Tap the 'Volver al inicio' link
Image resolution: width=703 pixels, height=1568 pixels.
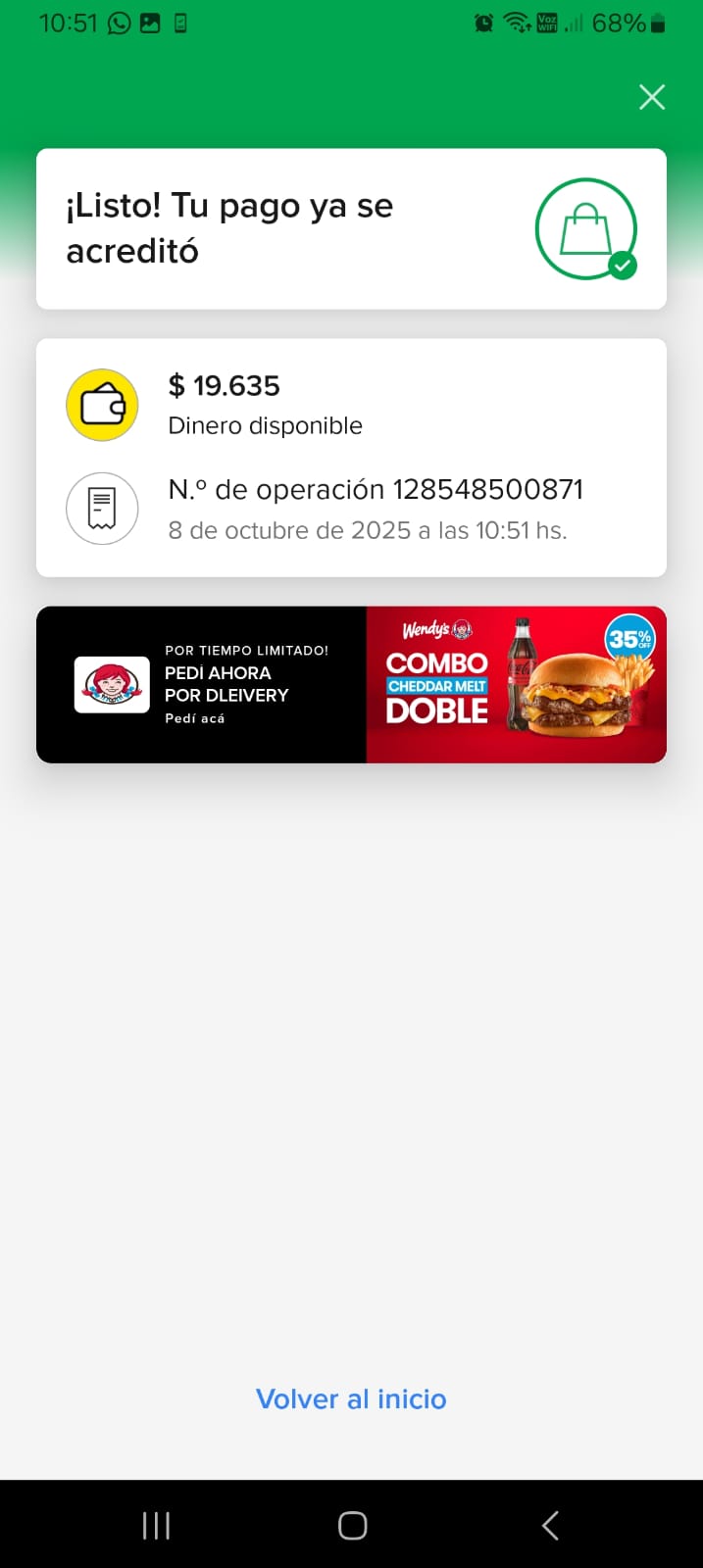(x=351, y=1398)
